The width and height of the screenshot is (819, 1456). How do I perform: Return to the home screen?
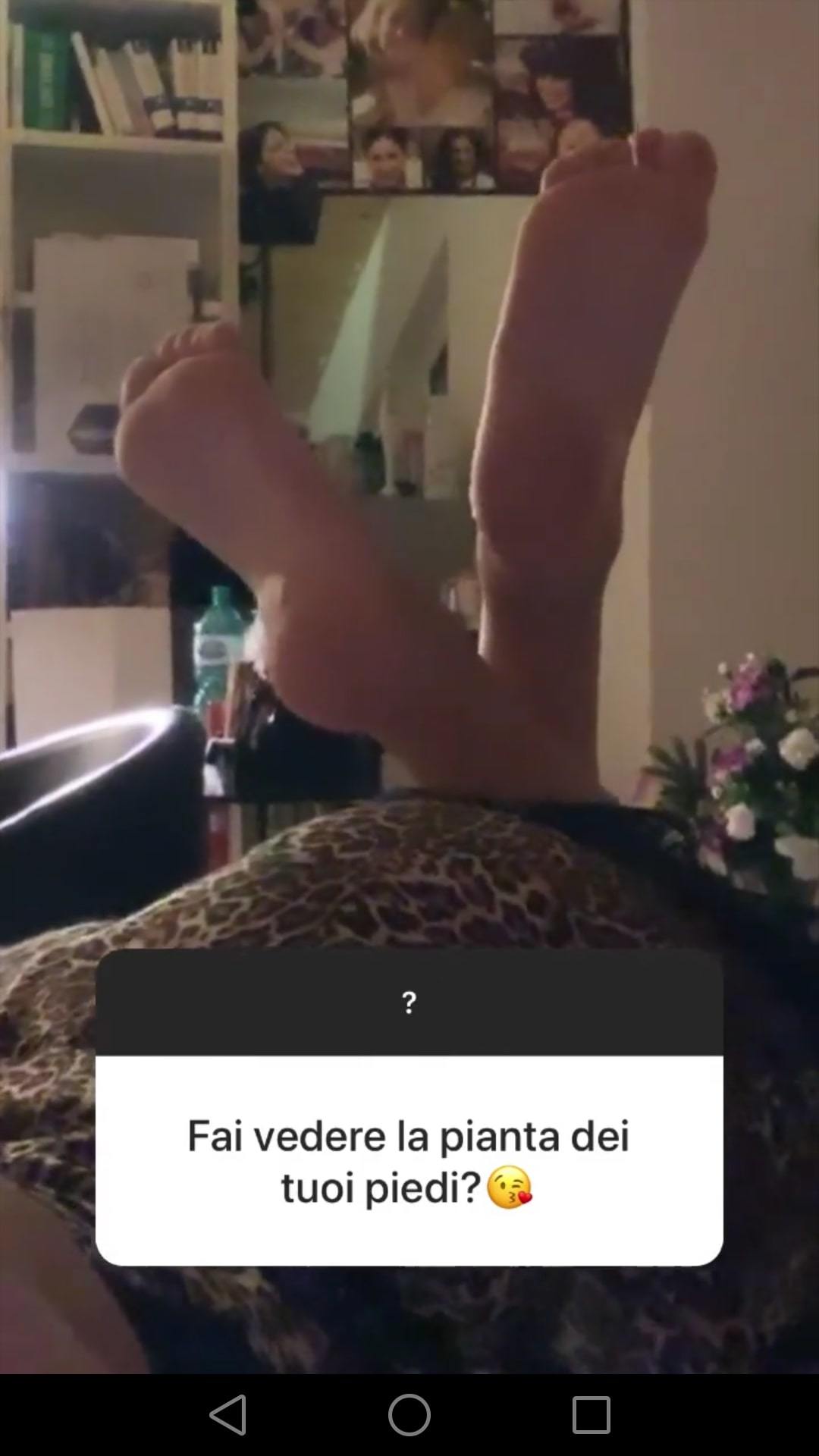coord(409,1415)
